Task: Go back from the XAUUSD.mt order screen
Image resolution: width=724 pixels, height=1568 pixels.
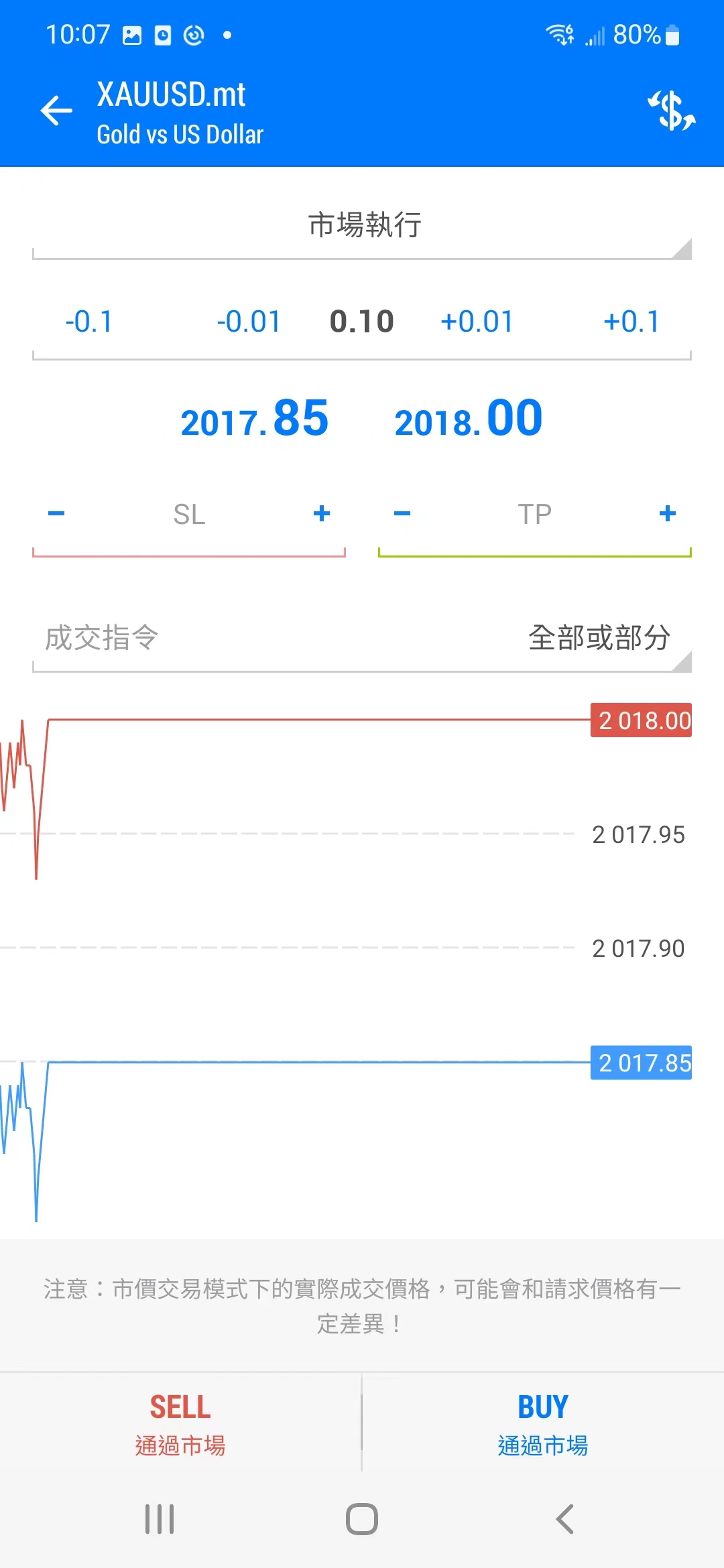Action: click(x=56, y=111)
